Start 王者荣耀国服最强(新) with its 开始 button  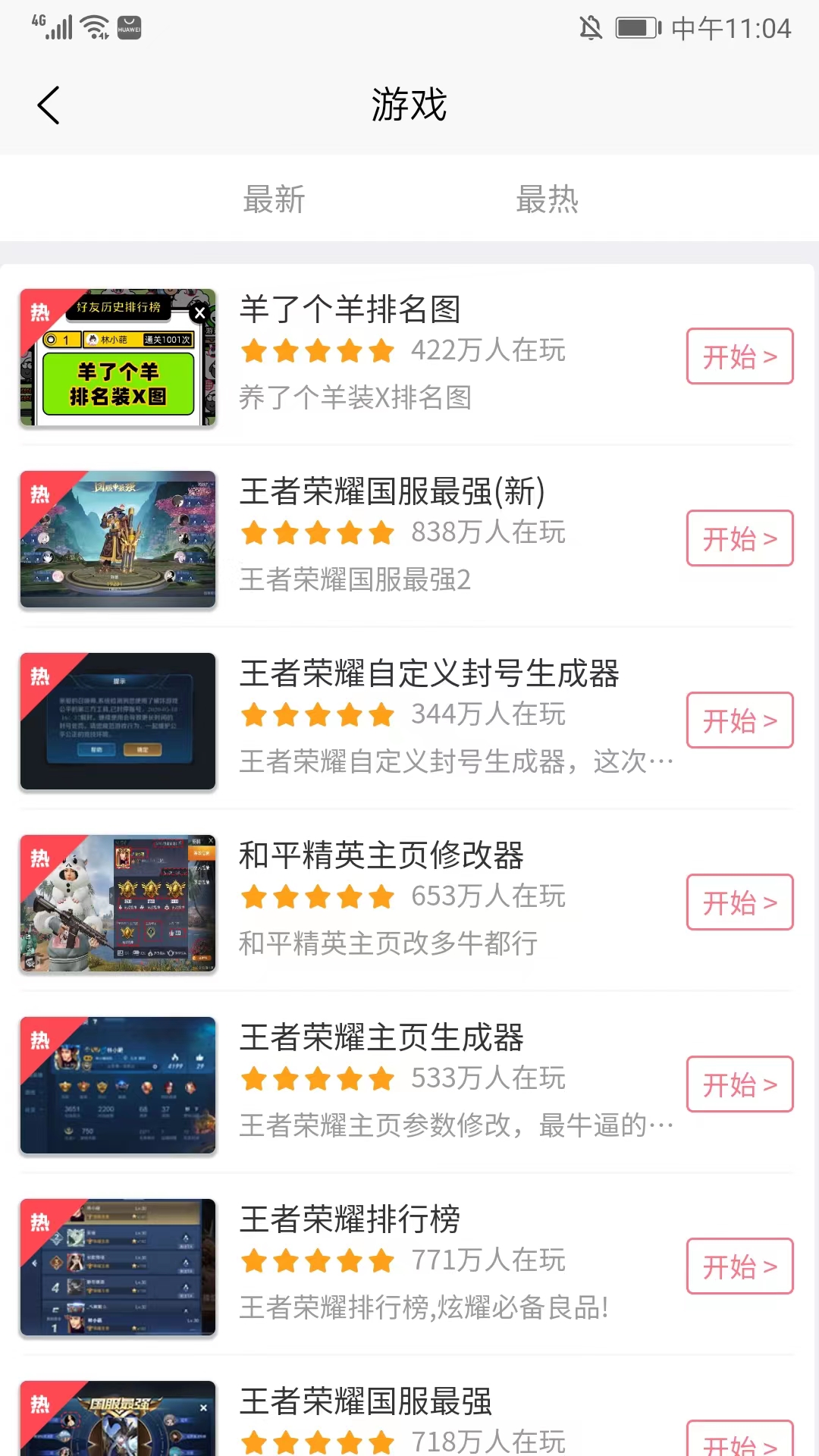point(739,538)
